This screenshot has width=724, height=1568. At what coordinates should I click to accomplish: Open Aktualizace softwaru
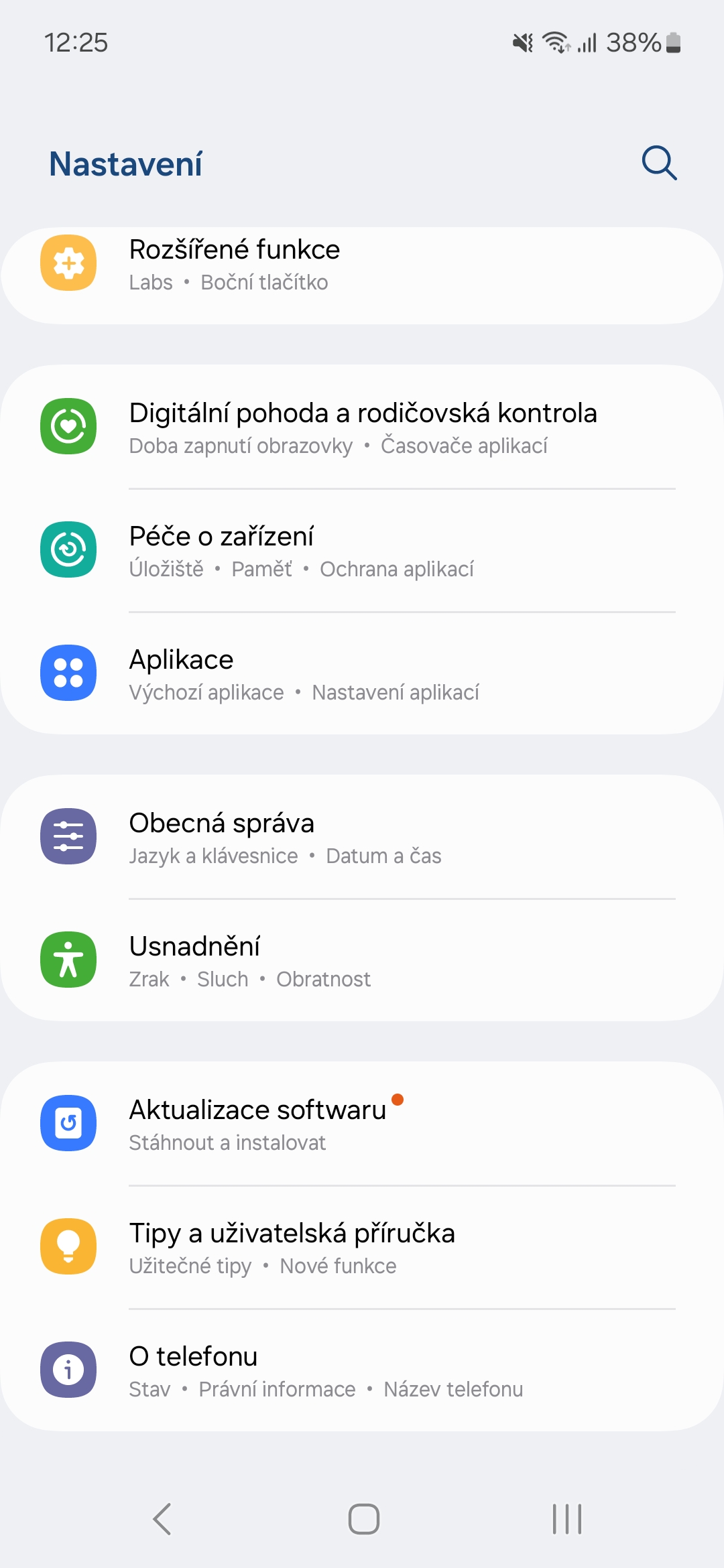coord(362,1124)
